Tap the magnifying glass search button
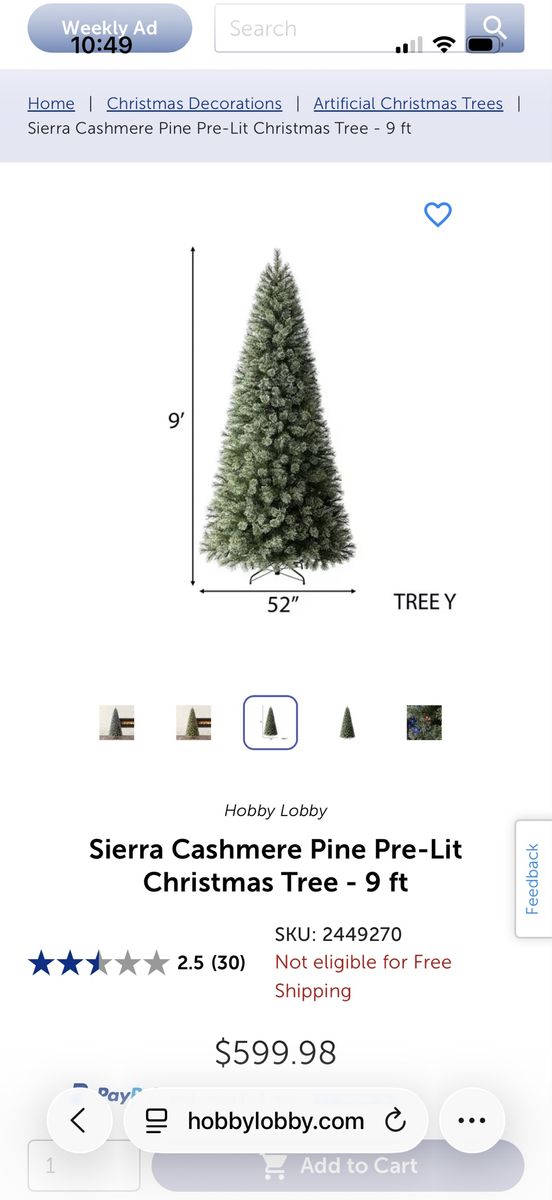The height and width of the screenshot is (1200, 552). tap(495, 28)
